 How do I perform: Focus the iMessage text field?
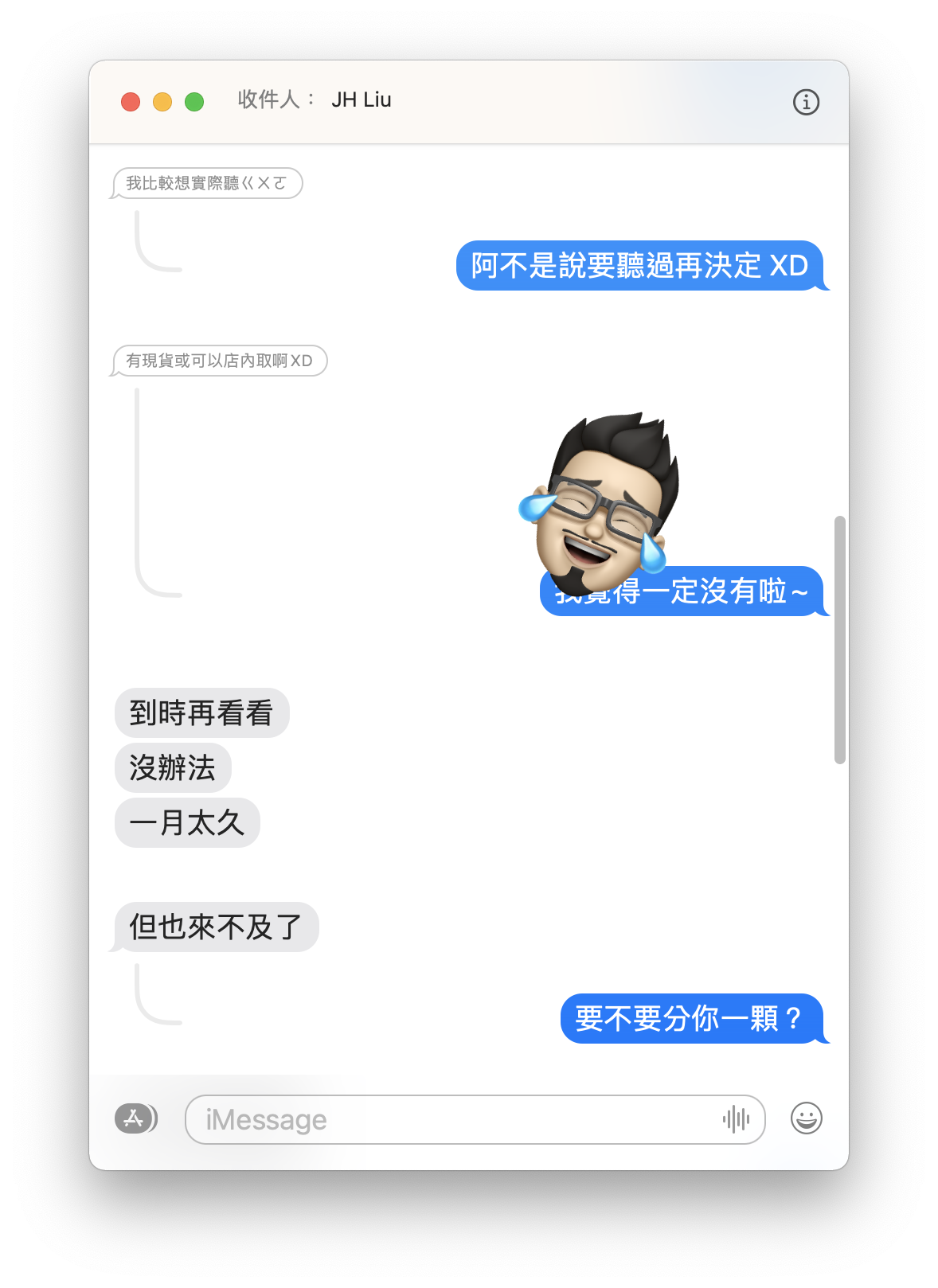pos(454,1119)
